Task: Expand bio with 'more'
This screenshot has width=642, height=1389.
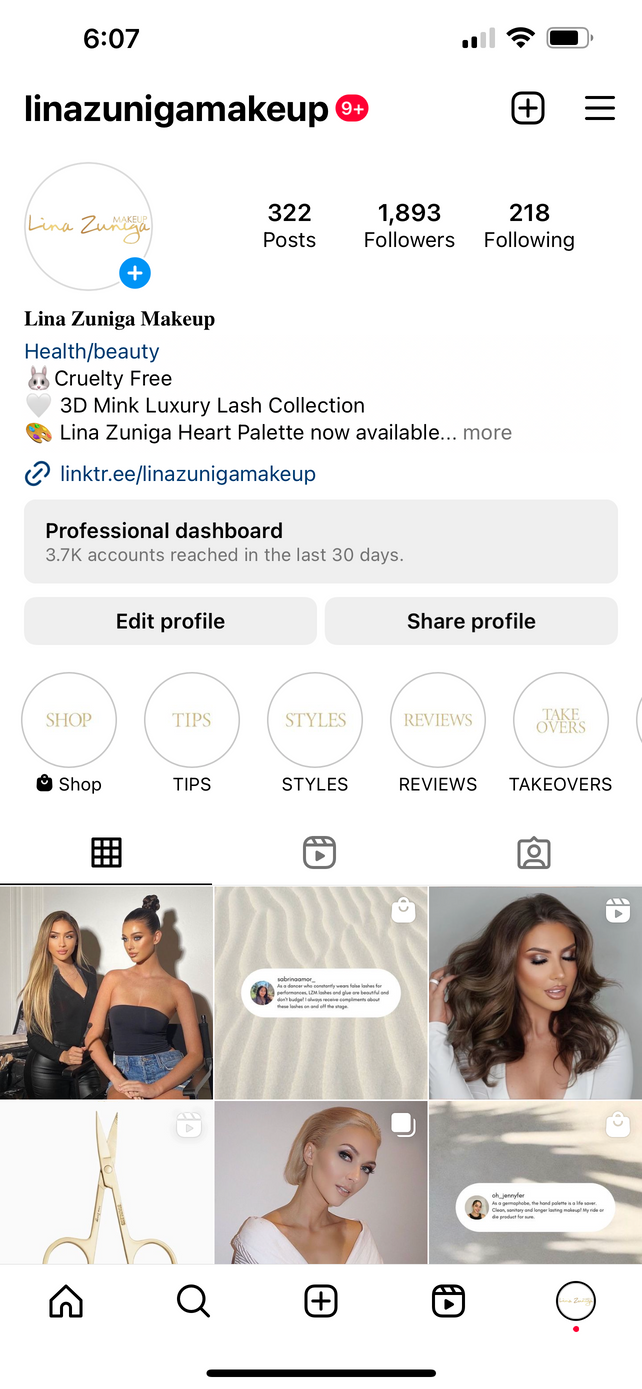Action: (x=488, y=433)
